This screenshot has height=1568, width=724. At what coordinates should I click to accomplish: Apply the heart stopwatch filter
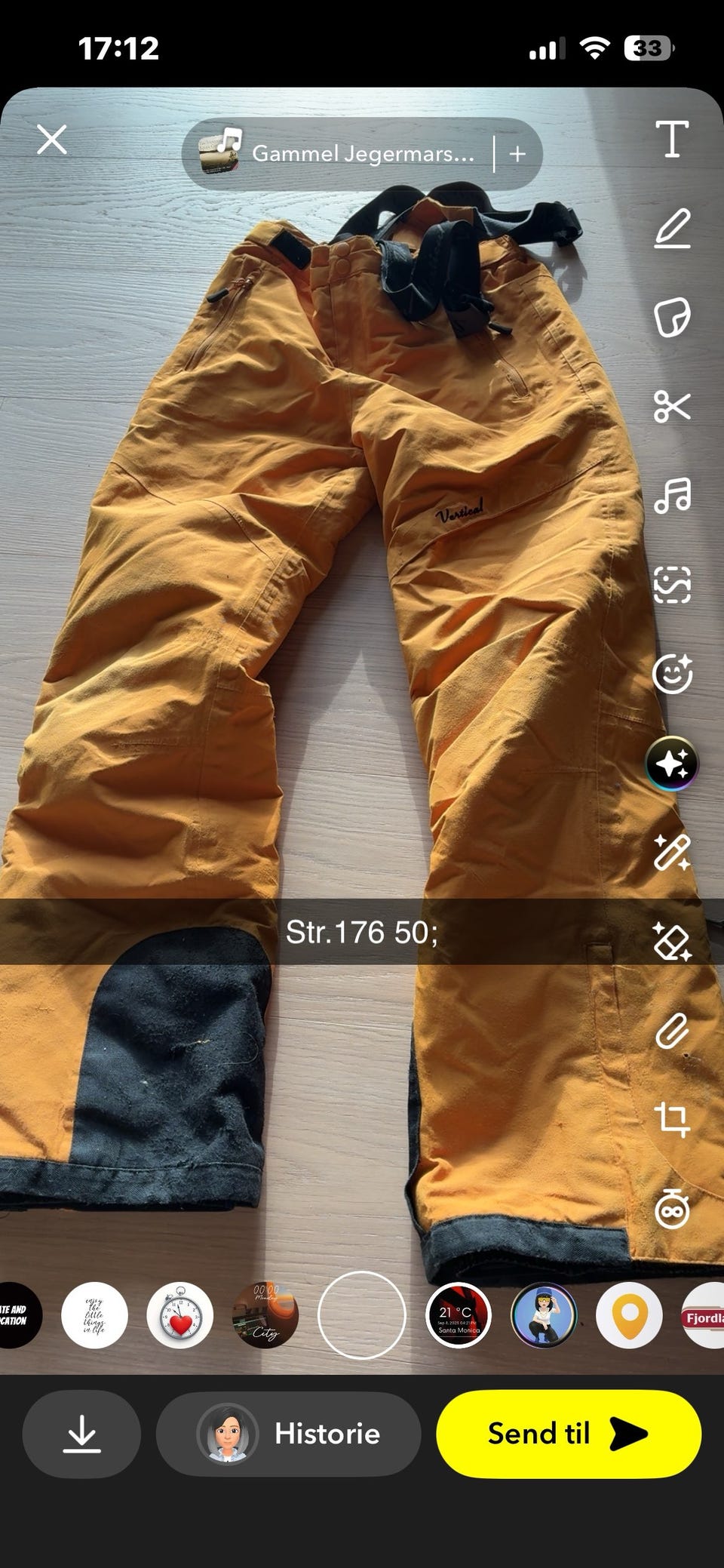[x=179, y=1315]
